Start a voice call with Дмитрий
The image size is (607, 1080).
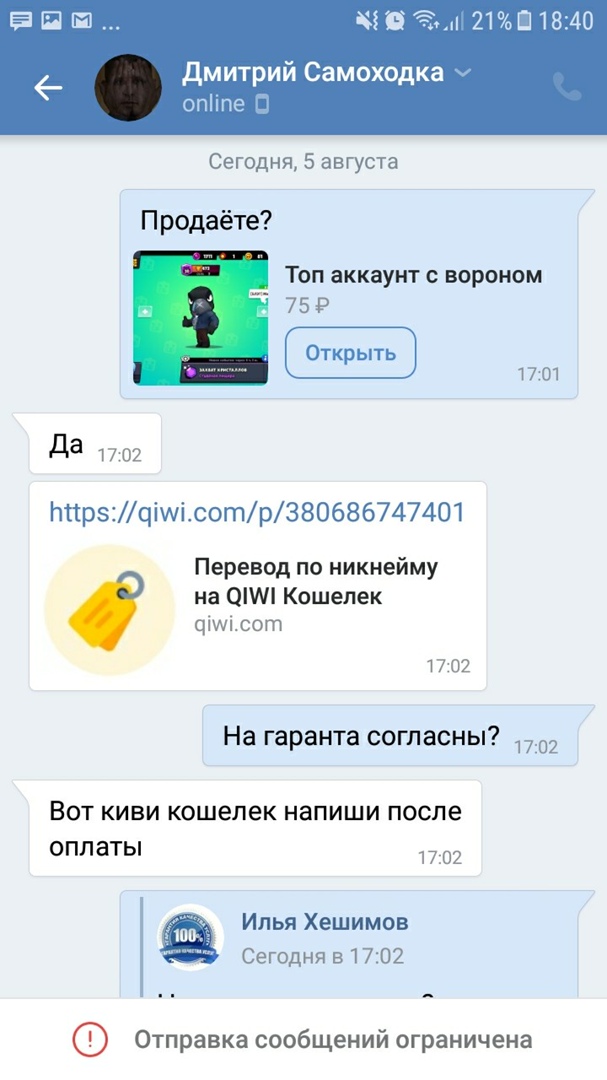coord(567,88)
